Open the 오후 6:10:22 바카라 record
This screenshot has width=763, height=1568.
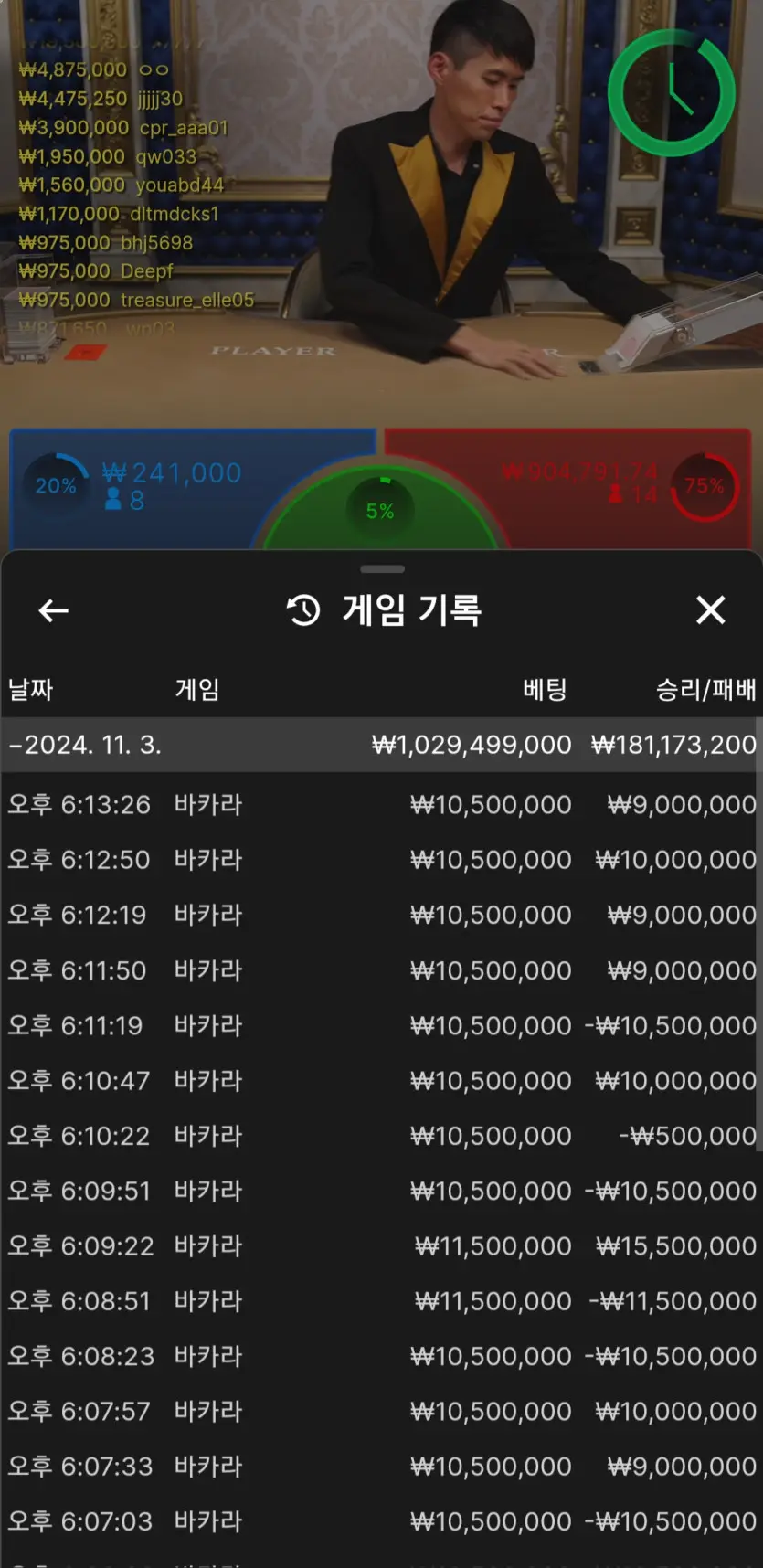(x=381, y=1136)
